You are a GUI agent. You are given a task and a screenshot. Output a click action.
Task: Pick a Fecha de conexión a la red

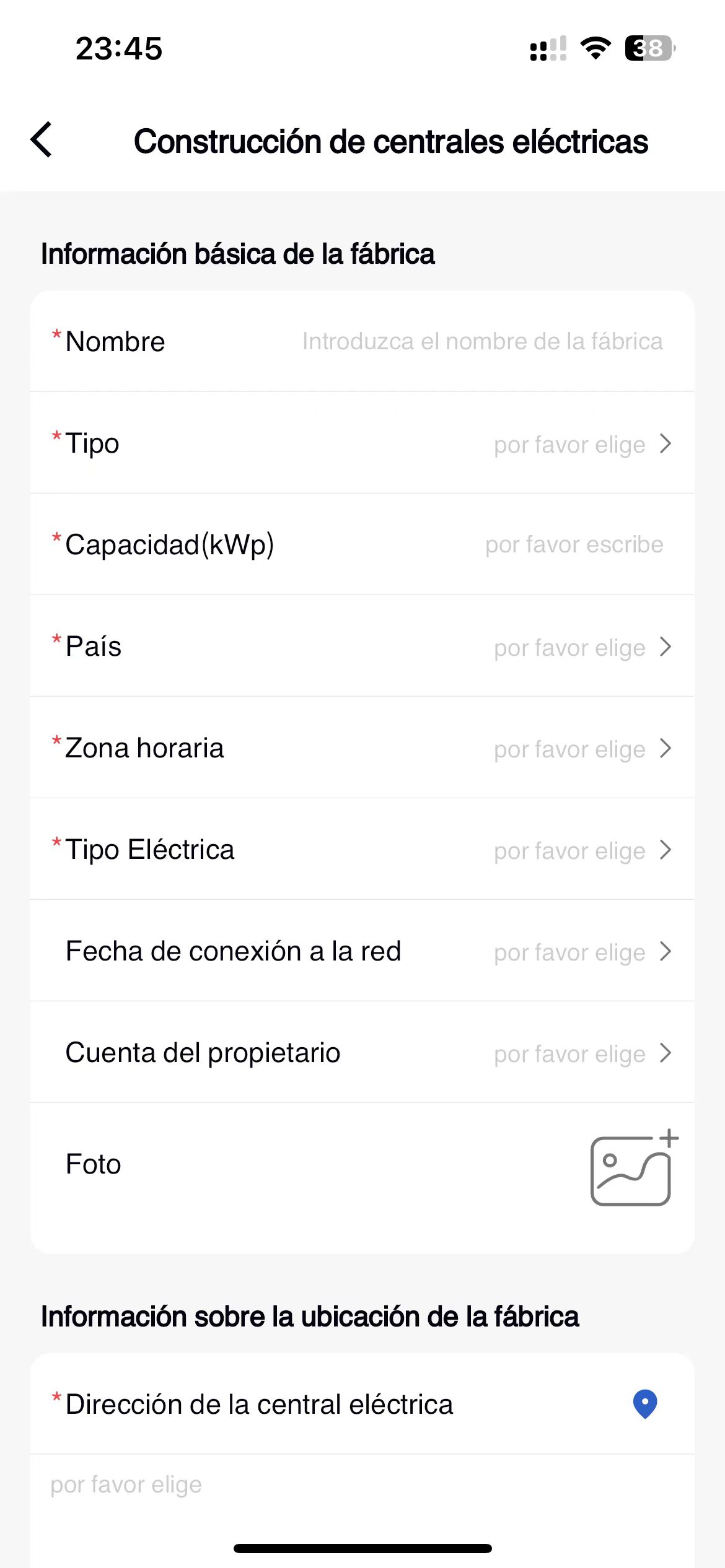point(362,951)
